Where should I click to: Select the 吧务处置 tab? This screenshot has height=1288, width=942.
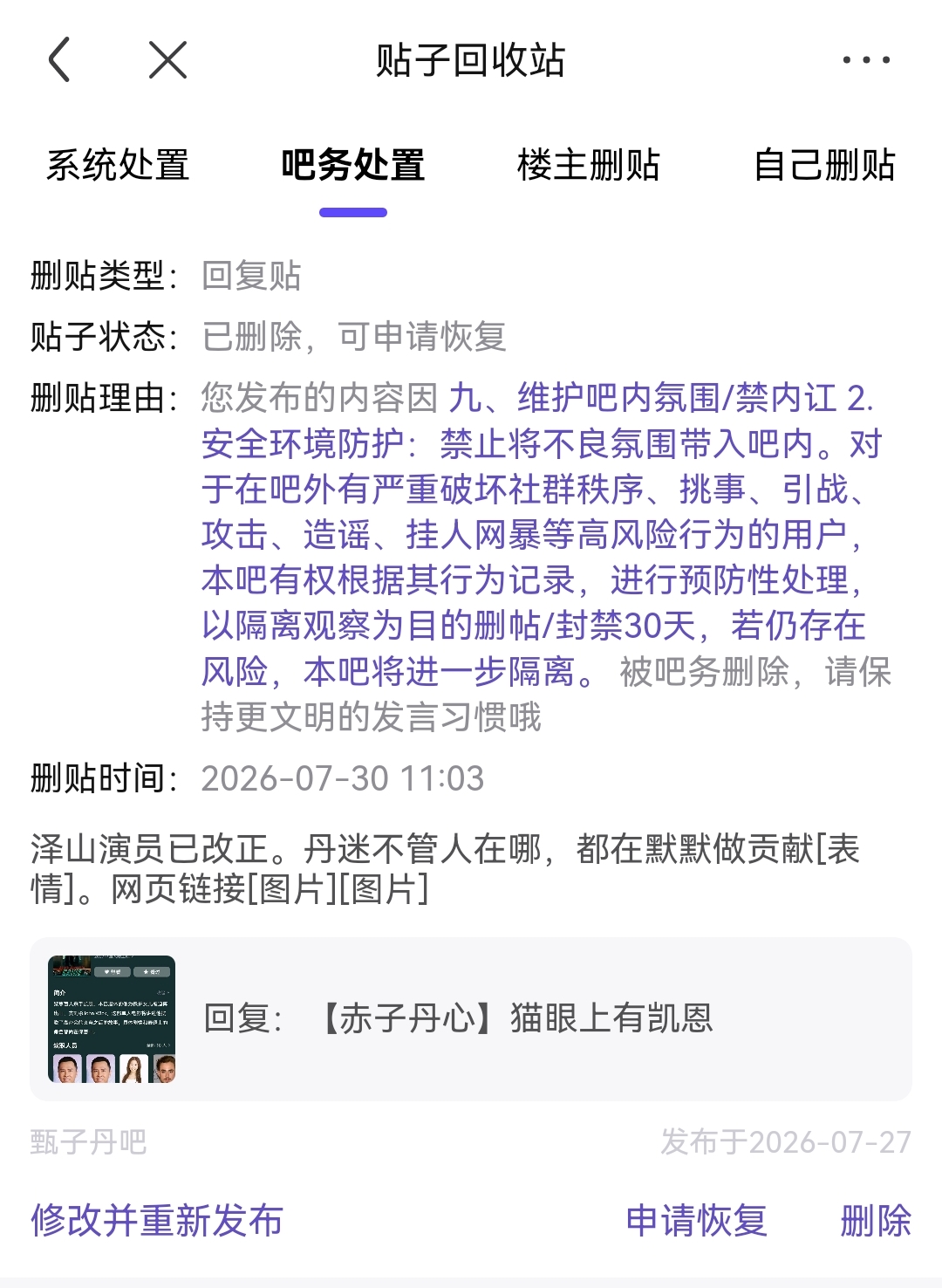tap(353, 165)
